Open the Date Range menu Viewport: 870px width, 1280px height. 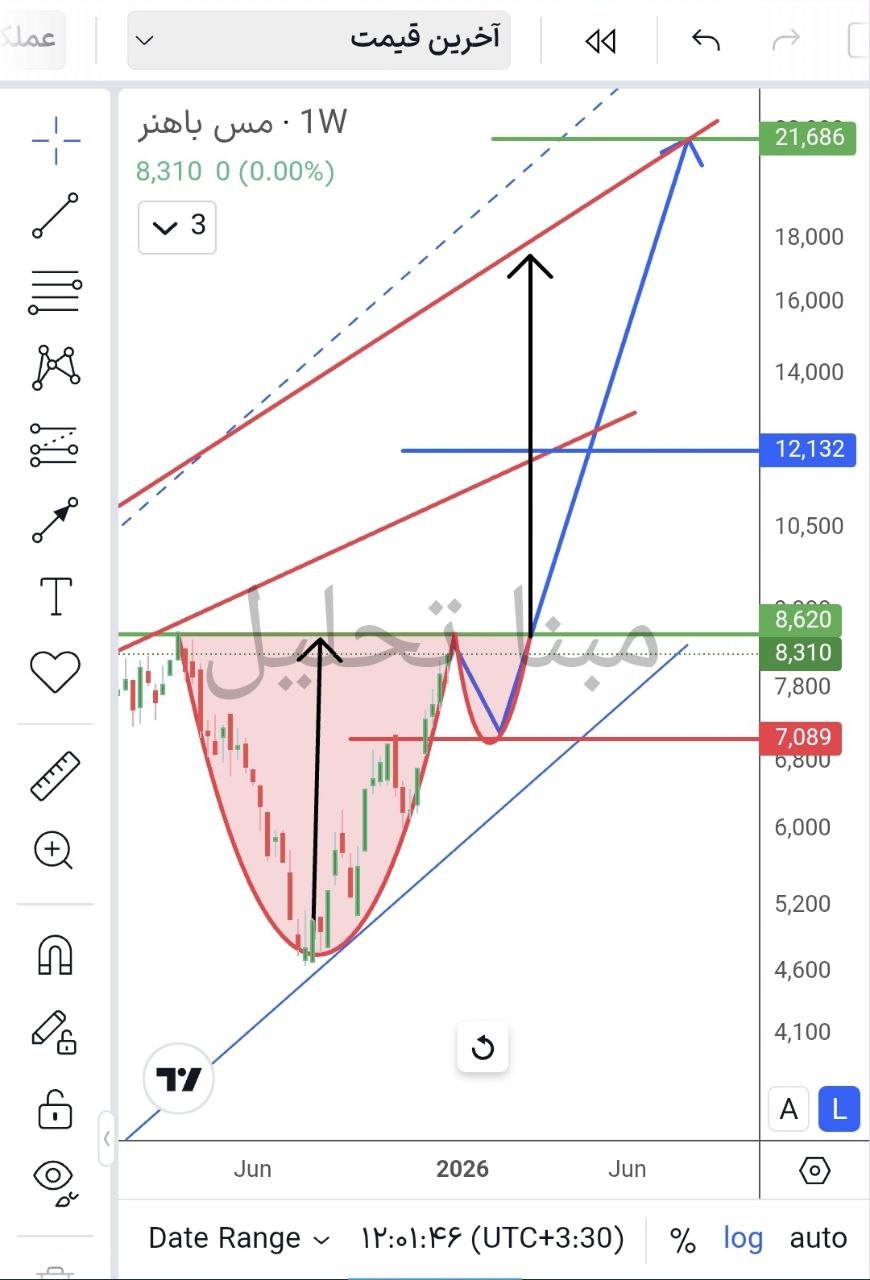pos(238,1239)
